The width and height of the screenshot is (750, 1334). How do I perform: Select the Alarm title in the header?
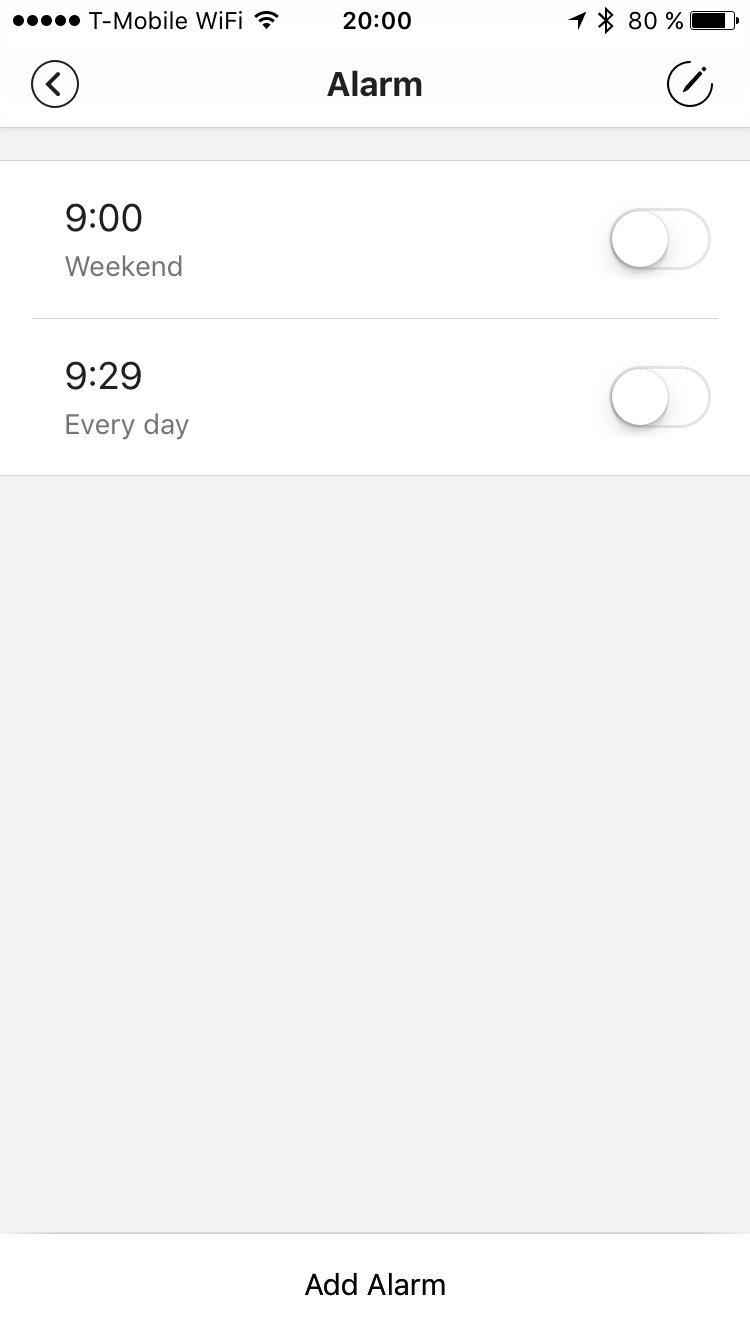click(375, 84)
